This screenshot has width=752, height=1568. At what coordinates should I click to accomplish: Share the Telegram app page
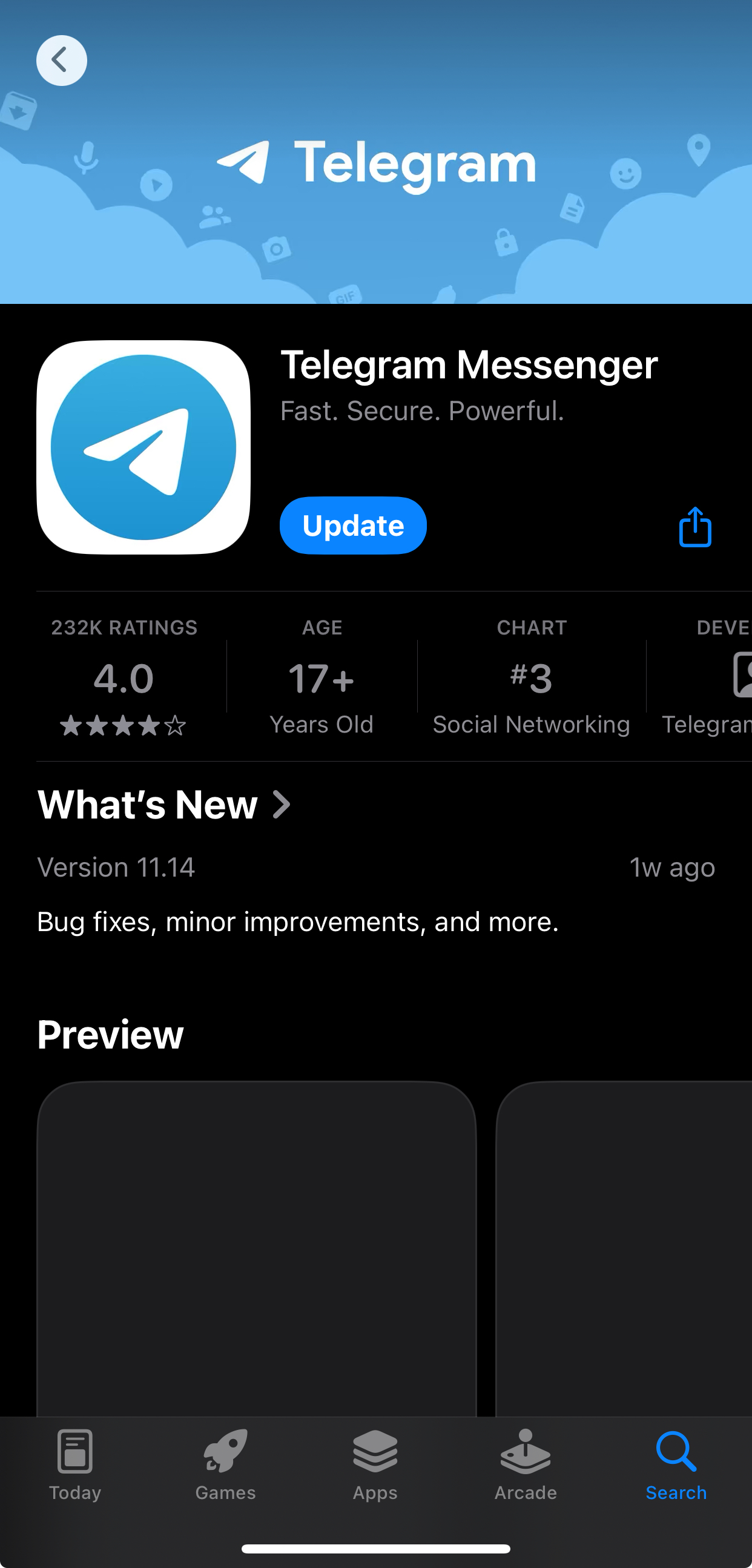[x=694, y=527]
